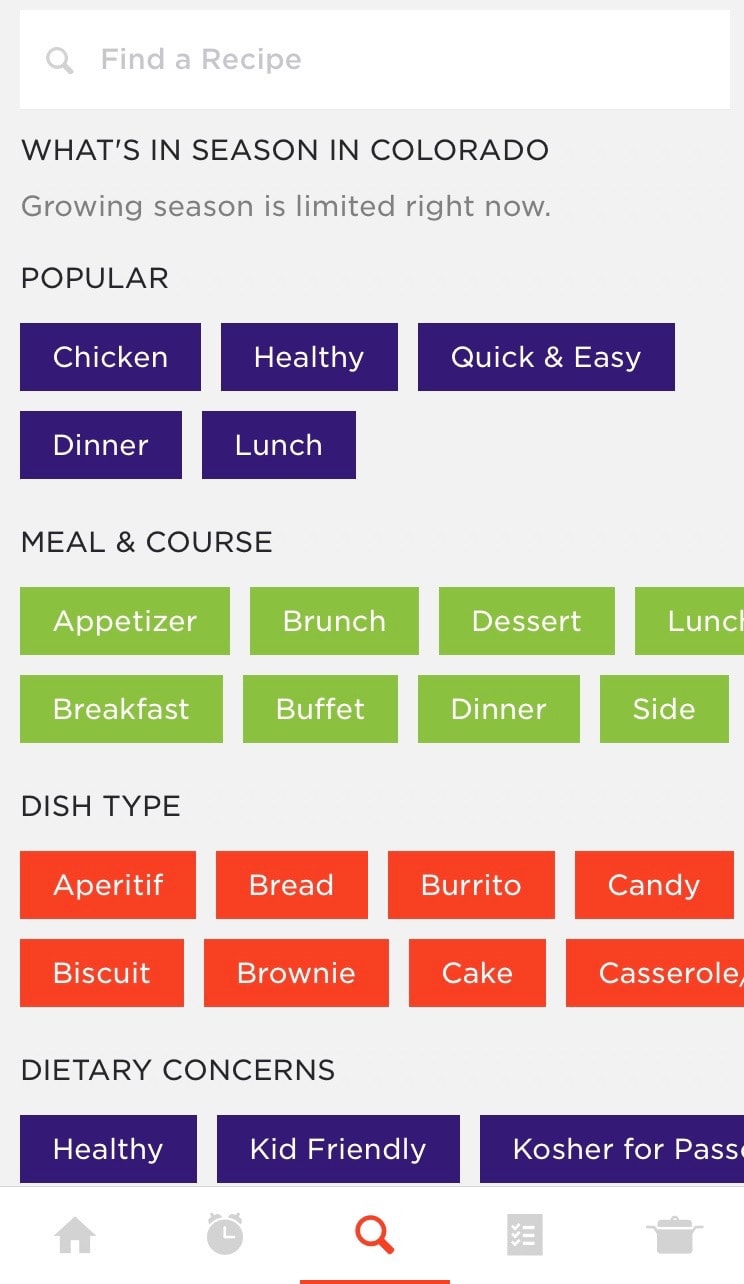The width and height of the screenshot is (744, 1284).
Task: Select the Breakfast chip
Action: 121,709
